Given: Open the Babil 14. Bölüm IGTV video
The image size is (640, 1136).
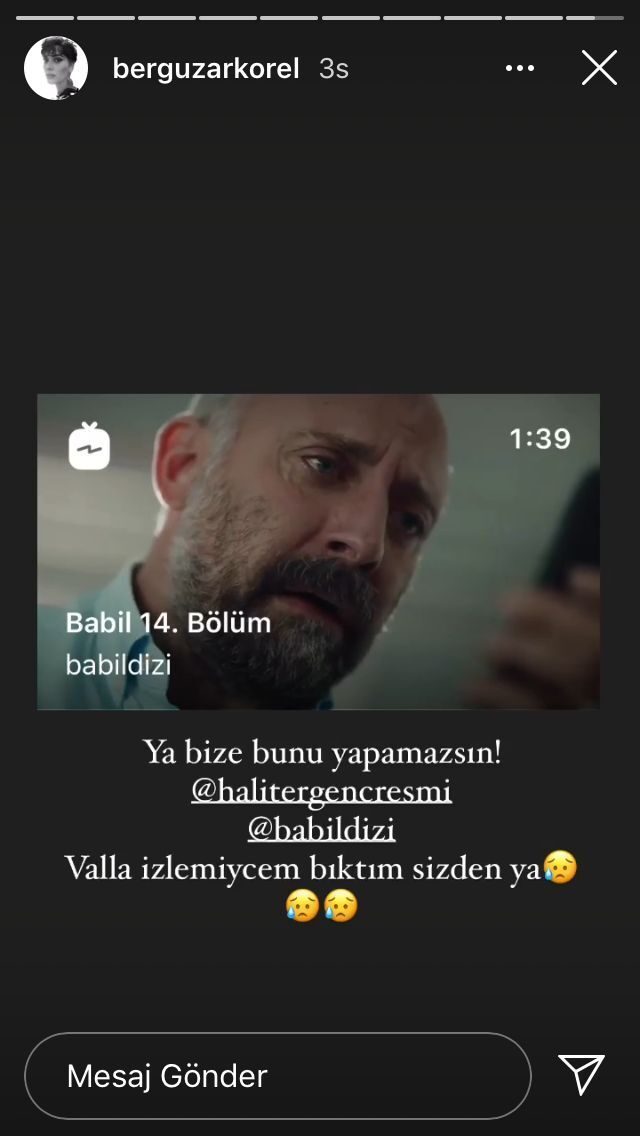Looking at the screenshot, I should 318,551.
